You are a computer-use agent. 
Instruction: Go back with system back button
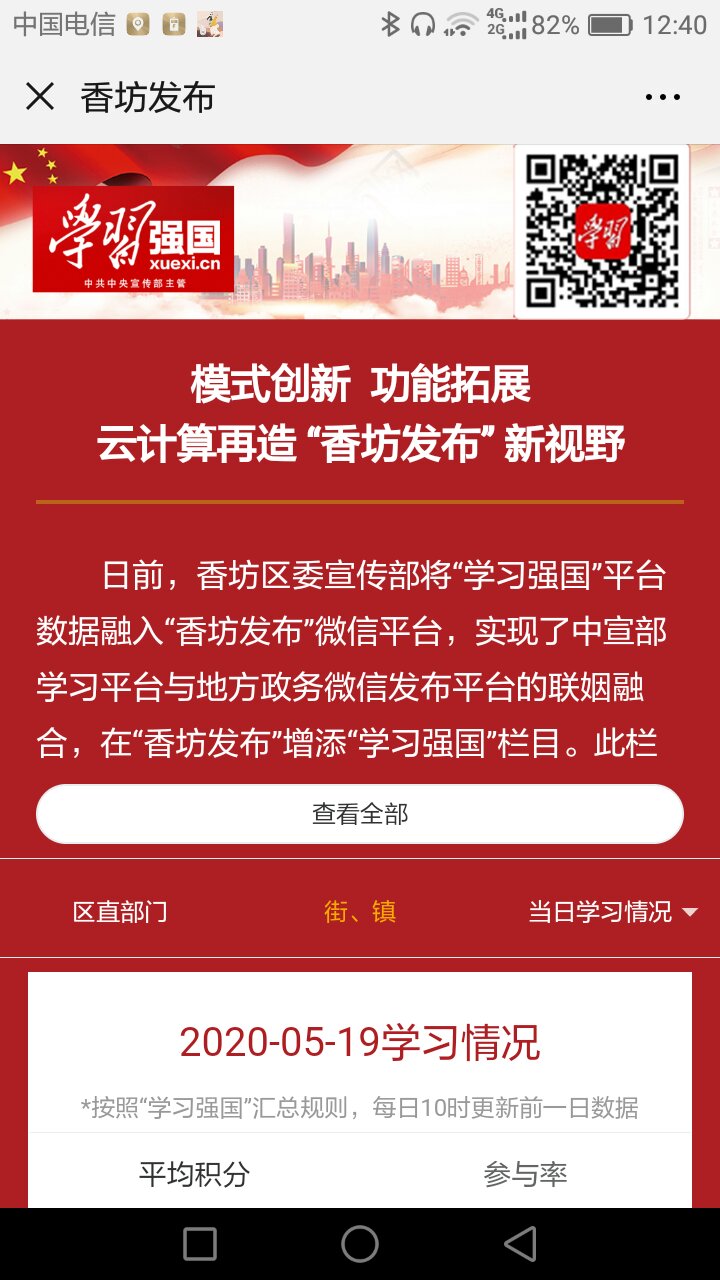[x=520, y=1244]
